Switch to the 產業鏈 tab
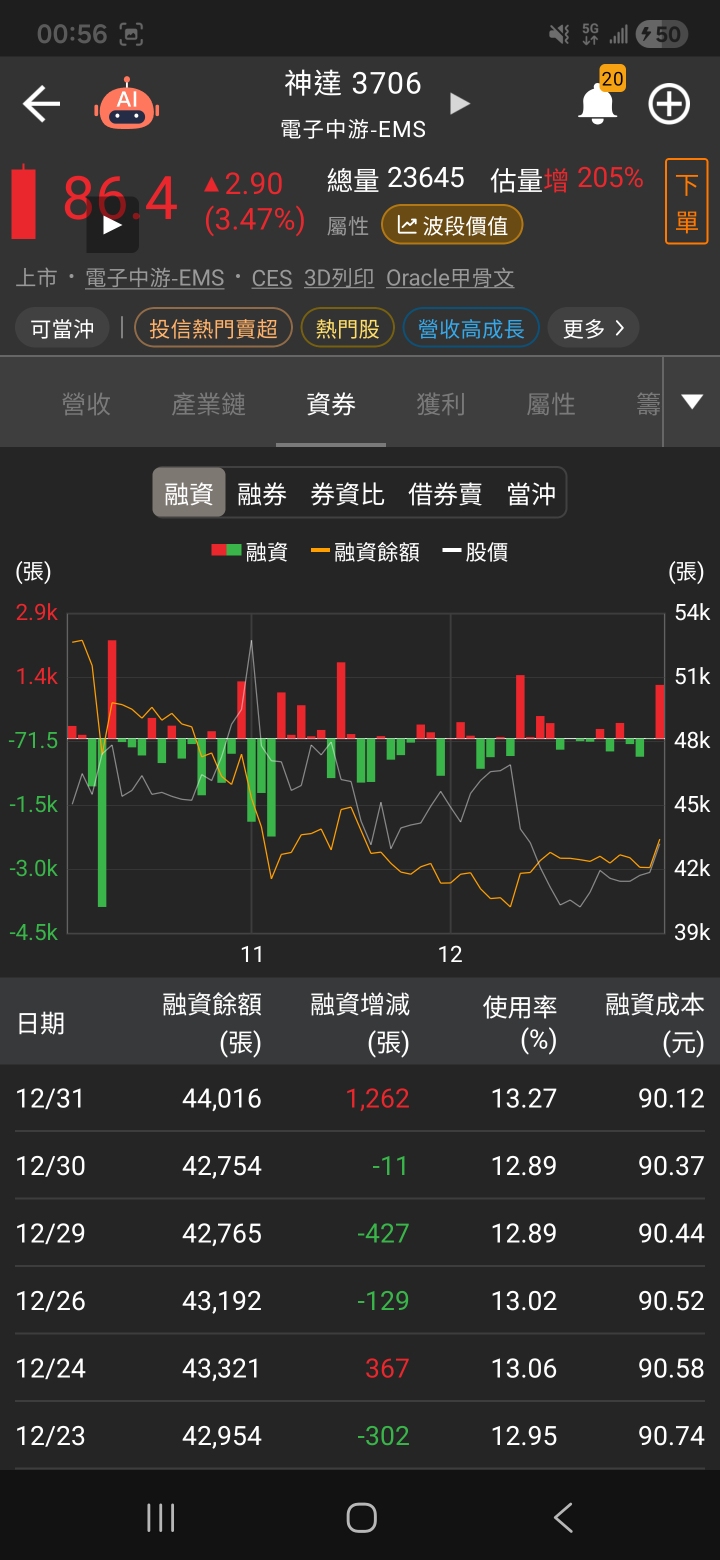 pyautogui.click(x=208, y=404)
